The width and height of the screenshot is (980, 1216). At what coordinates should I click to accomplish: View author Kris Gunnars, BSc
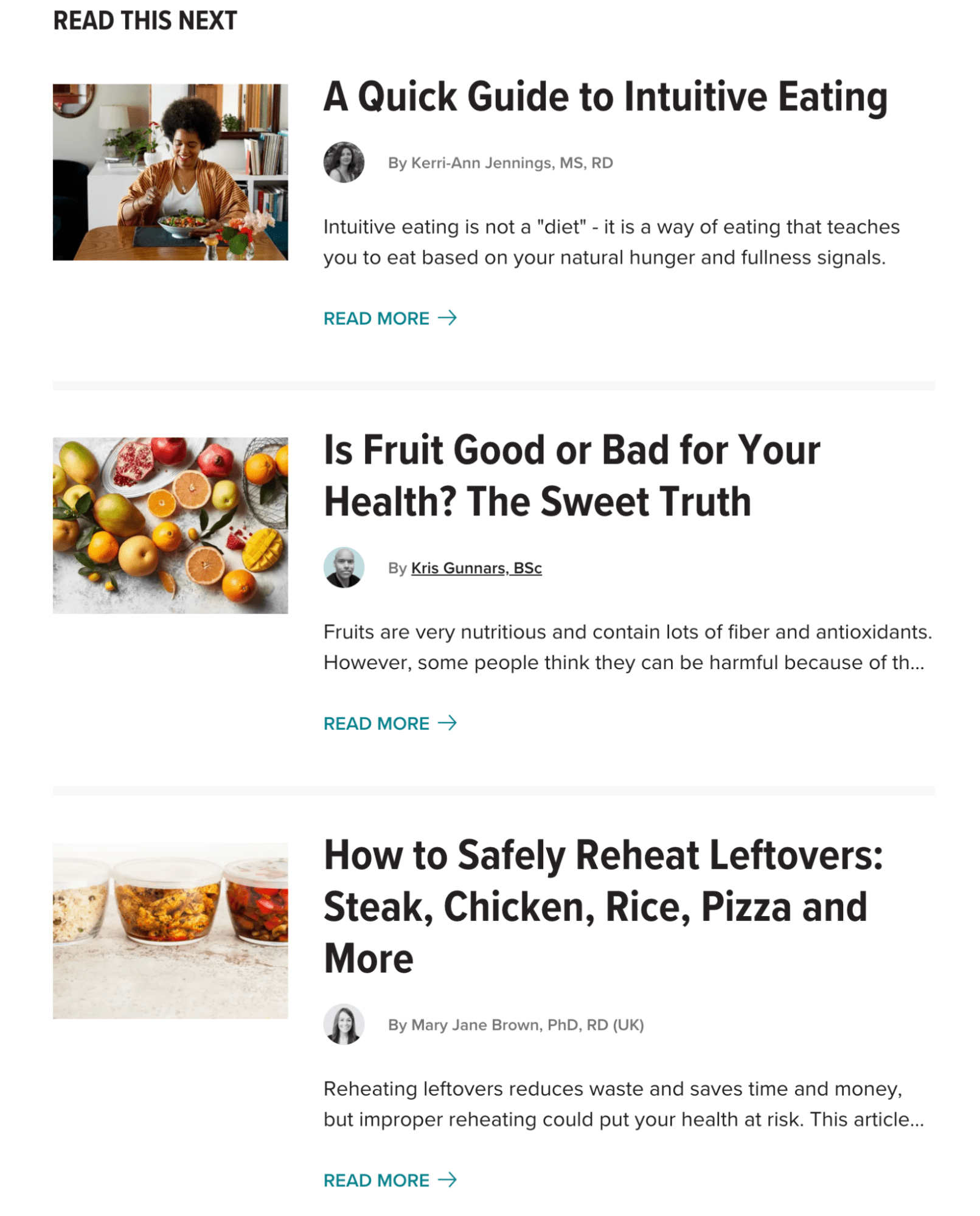476,568
